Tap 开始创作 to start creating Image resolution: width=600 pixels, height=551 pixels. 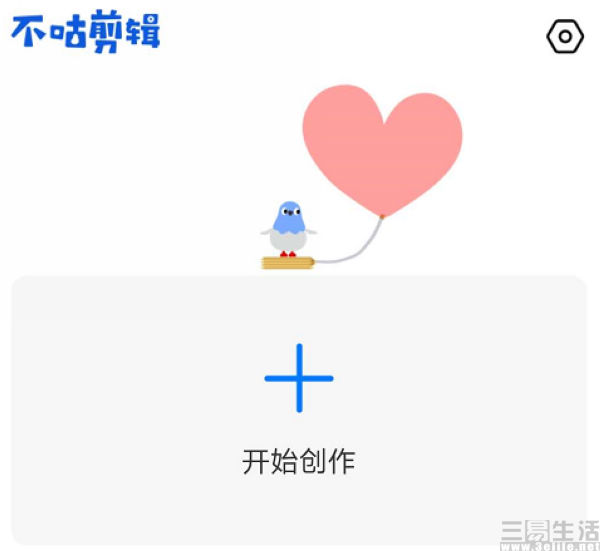(299, 409)
